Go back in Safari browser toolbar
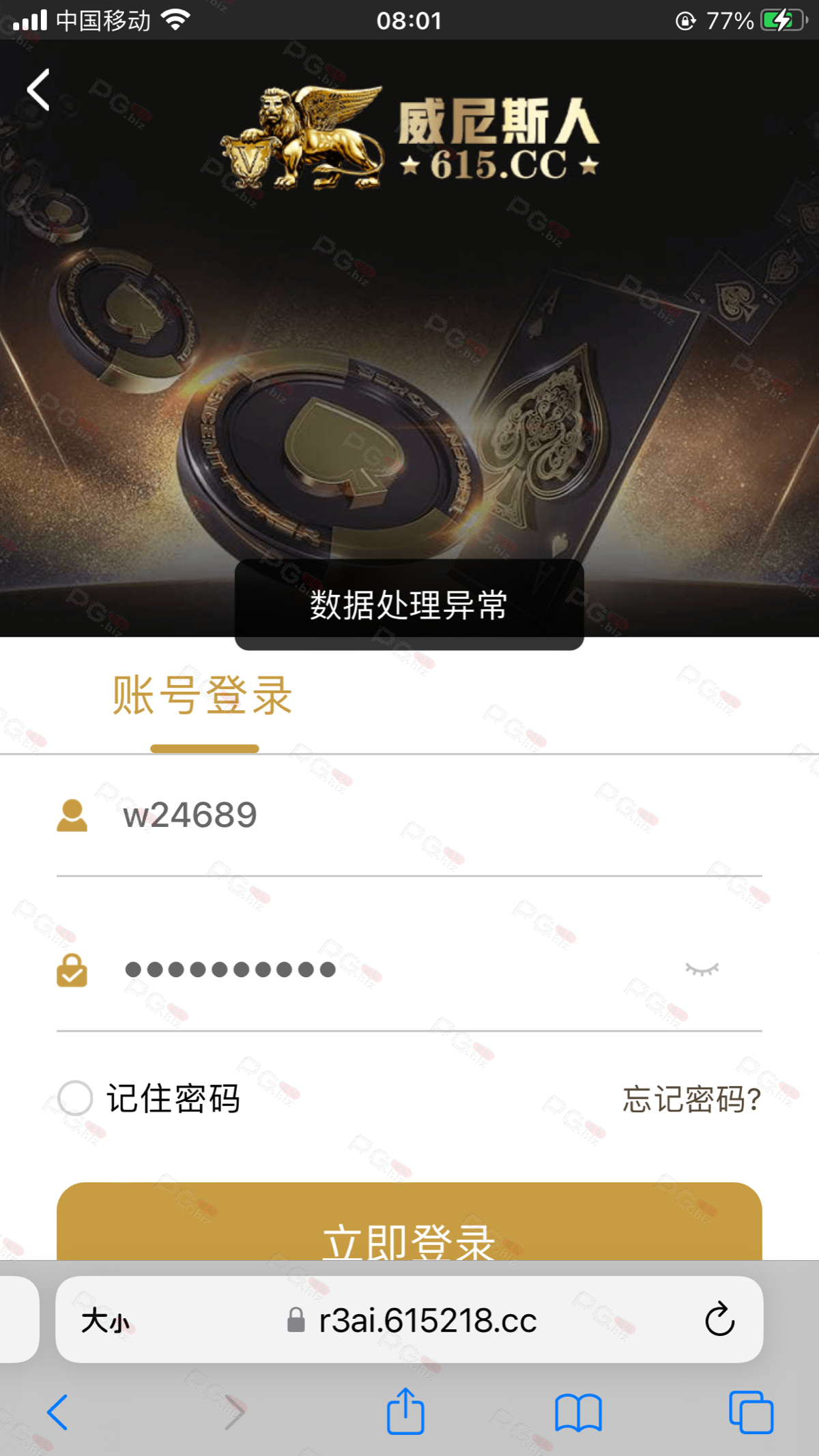Image resolution: width=819 pixels, height=1456 pixels. pos(57,1412)
